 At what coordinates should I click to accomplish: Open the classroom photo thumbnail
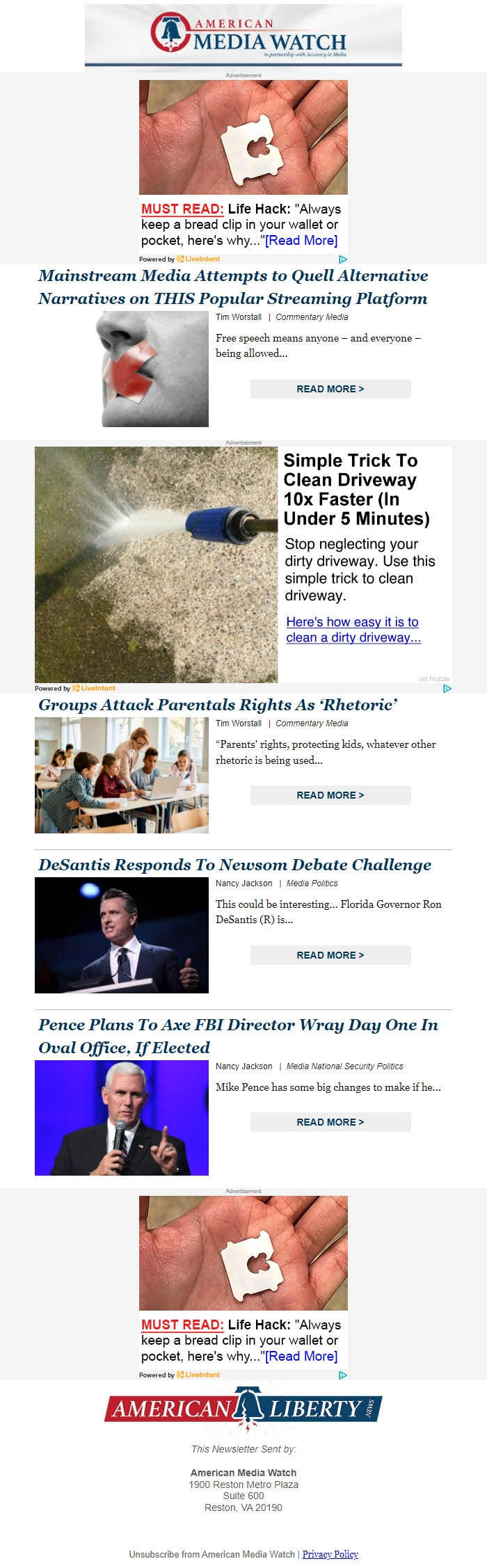[x=122, y=776]
